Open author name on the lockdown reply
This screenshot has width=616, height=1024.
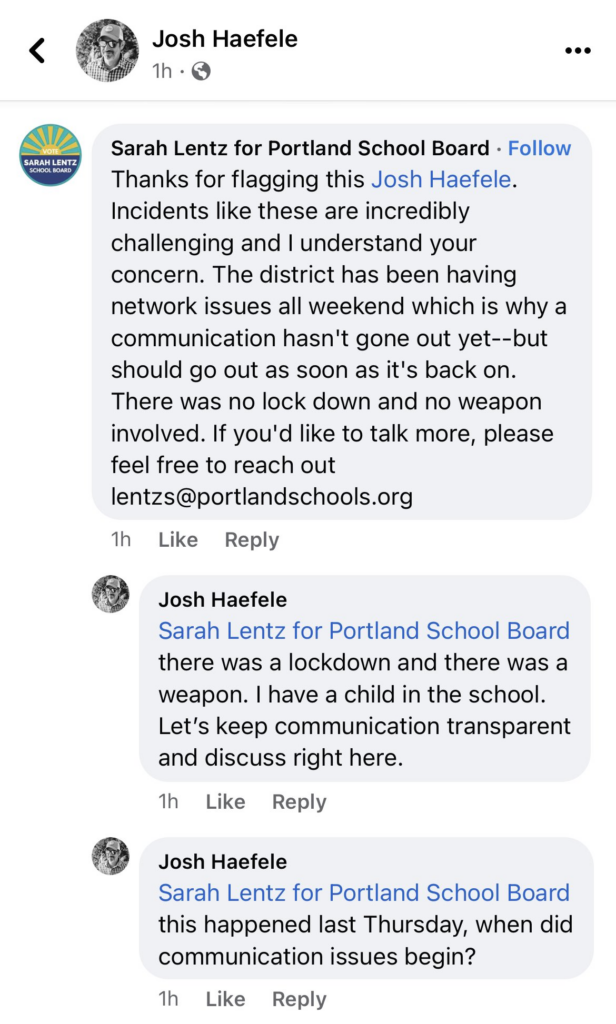[x=222, y=600]
